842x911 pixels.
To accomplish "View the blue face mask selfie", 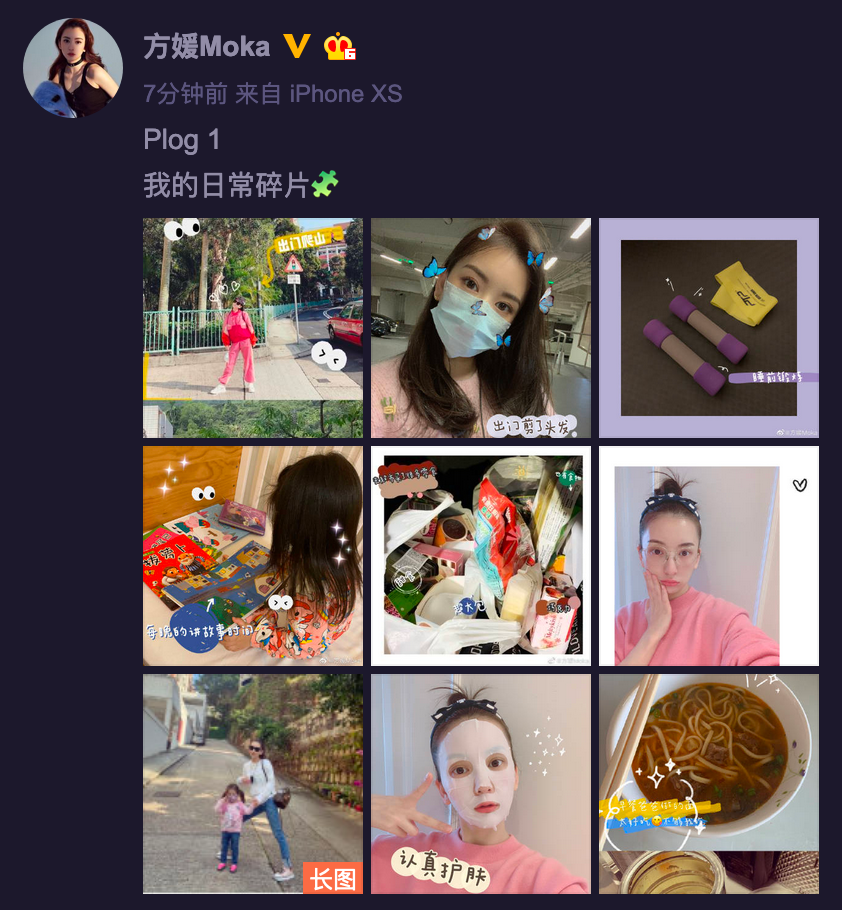I will tap(481, 328).
